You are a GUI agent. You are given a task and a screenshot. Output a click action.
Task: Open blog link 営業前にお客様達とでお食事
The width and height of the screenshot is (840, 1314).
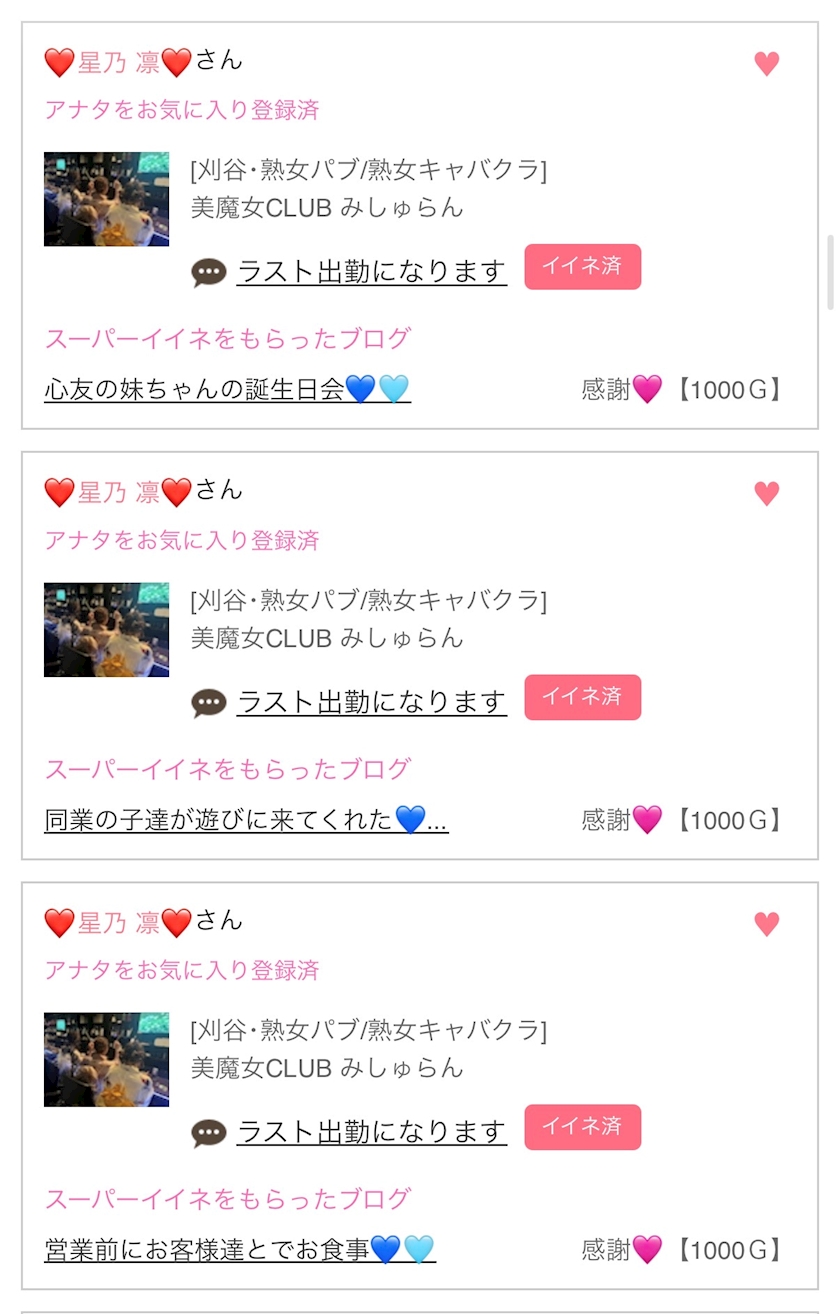point(239,1249)
